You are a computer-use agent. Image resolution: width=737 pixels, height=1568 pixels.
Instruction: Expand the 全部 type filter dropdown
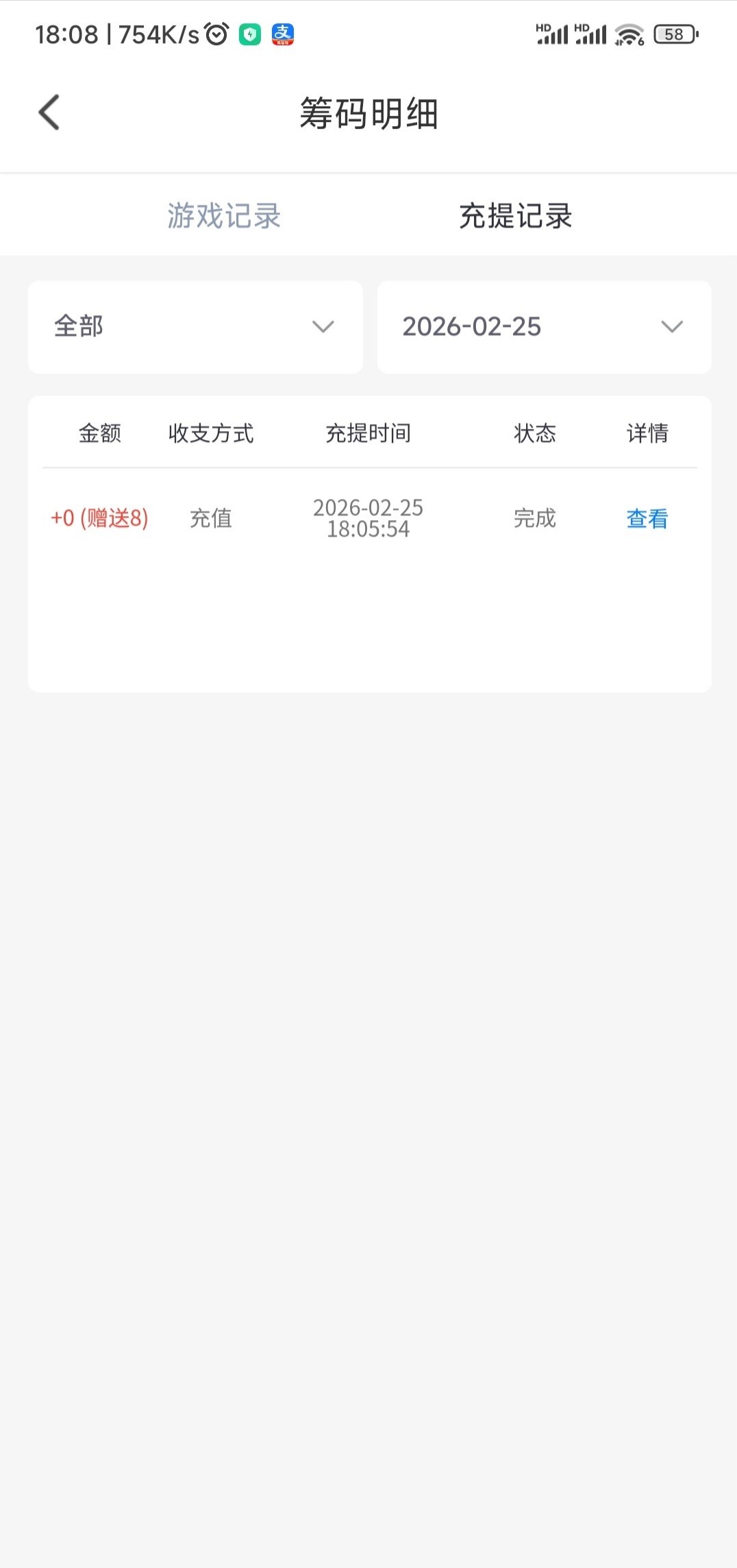tap(195, 327)
